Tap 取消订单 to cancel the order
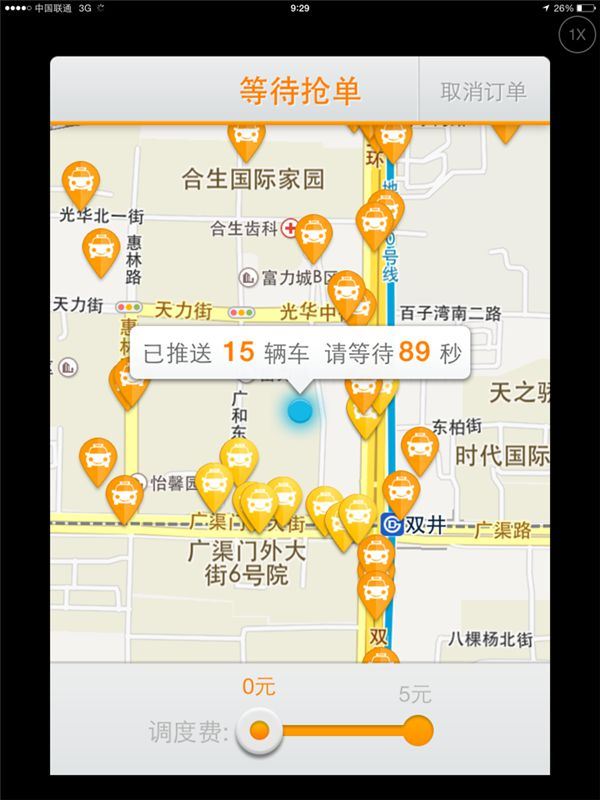The width and height of the screenshot is (600, 800). point(484,91)
